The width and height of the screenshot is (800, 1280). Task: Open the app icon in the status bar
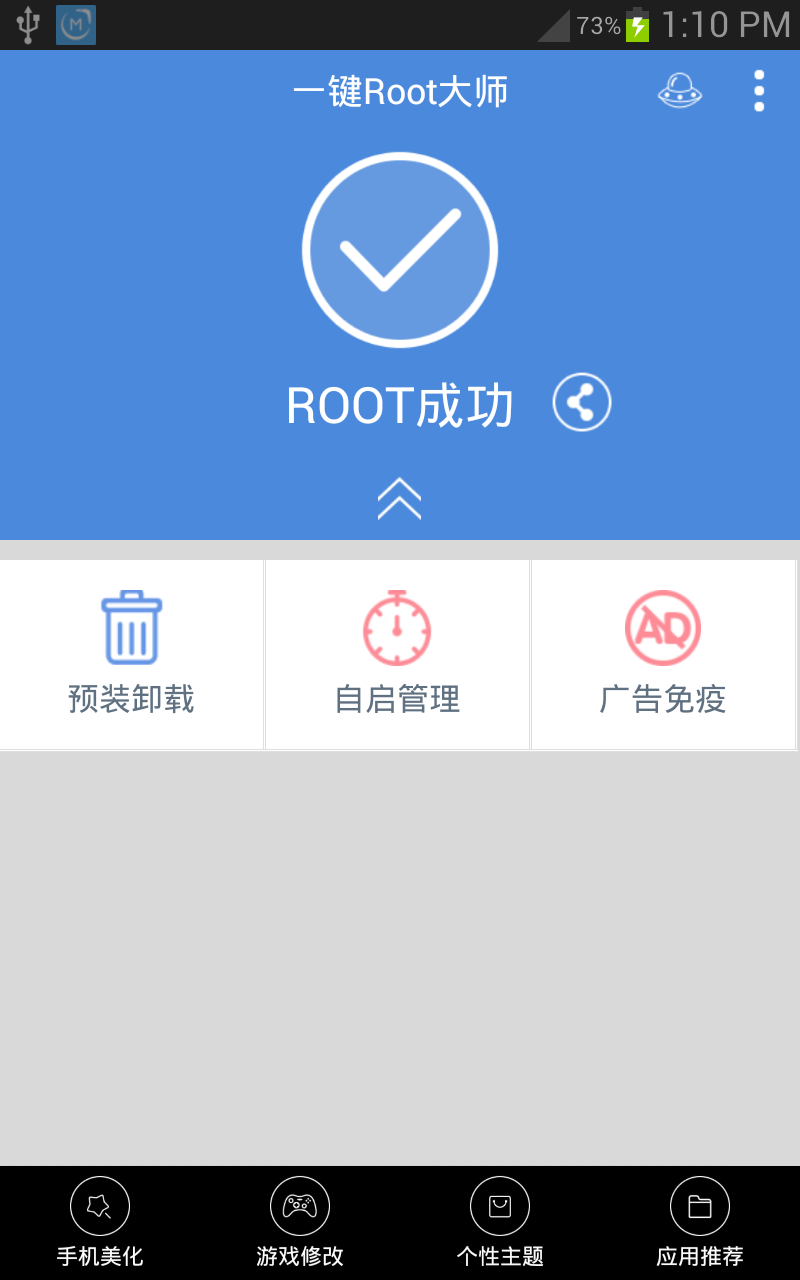point(75,25)
